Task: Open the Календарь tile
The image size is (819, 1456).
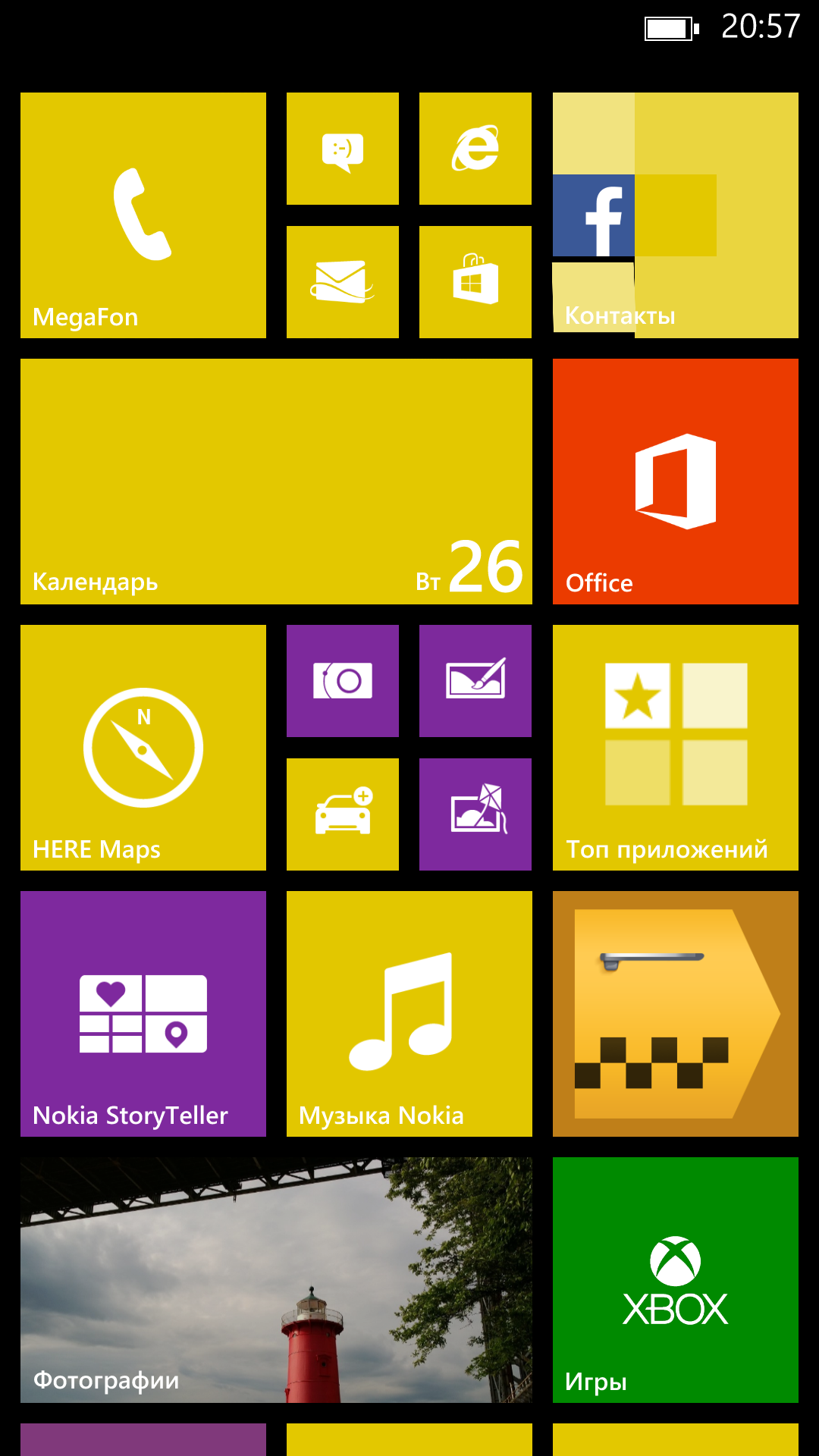Action: click(276, 482)
